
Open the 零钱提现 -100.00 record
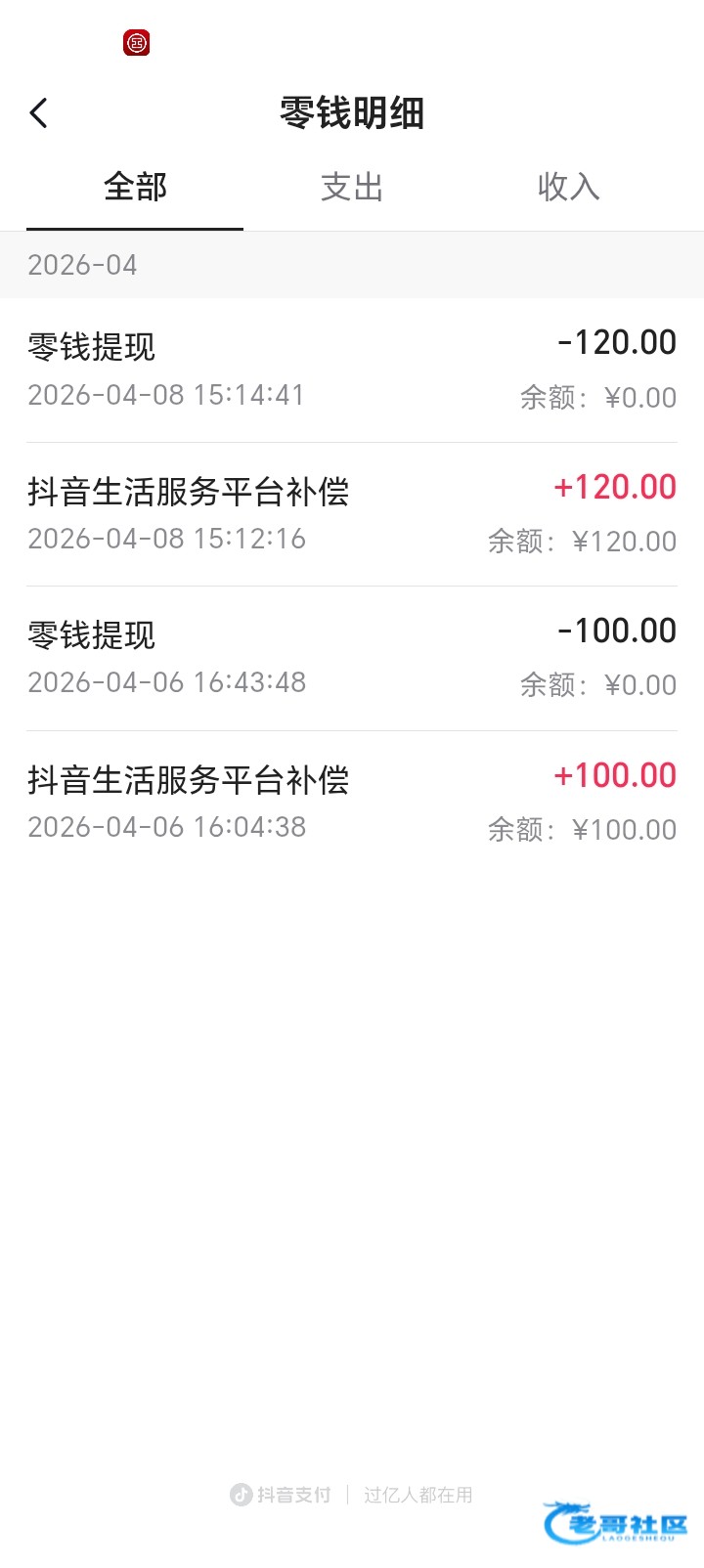click(x=352, y=658)
